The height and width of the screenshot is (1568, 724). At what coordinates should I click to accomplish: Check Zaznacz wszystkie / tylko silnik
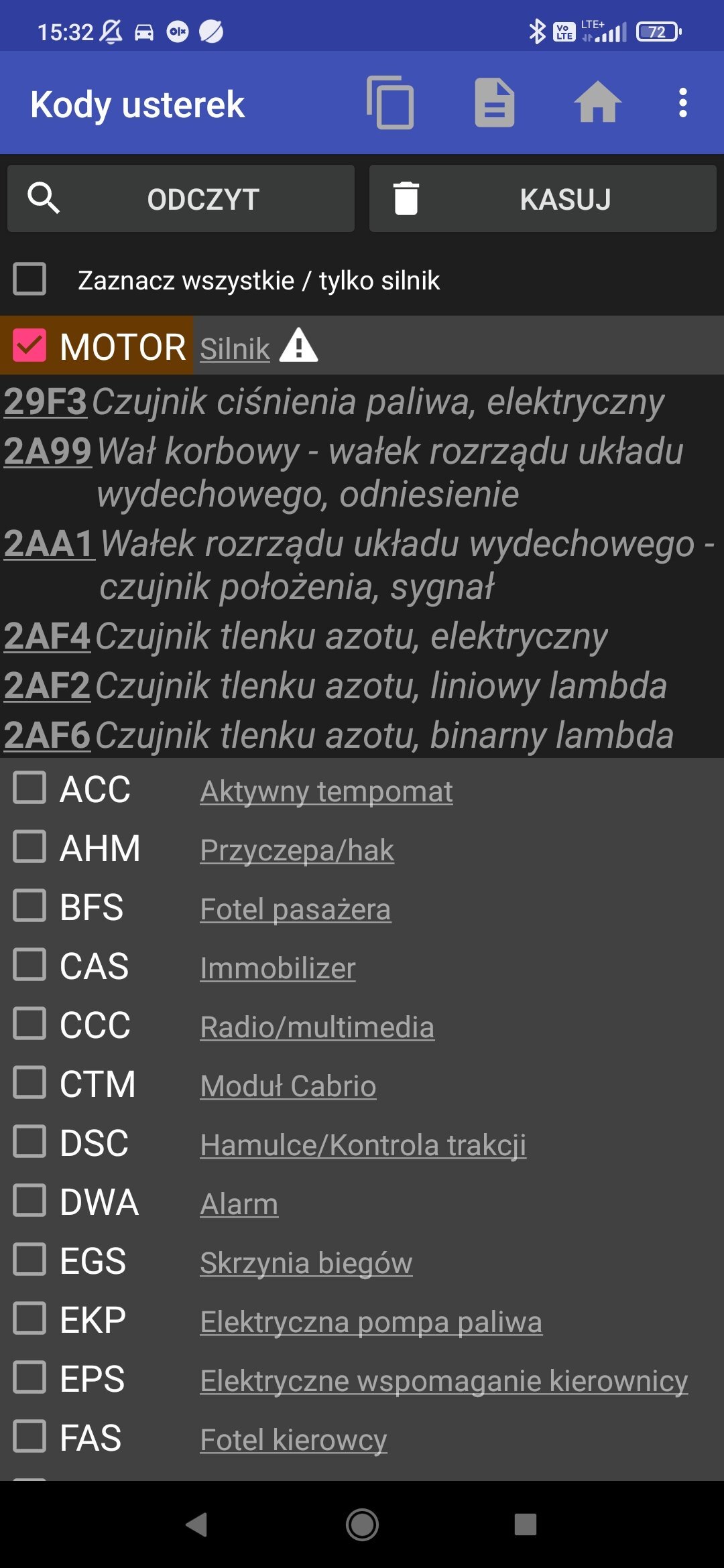tap(29, 279)
